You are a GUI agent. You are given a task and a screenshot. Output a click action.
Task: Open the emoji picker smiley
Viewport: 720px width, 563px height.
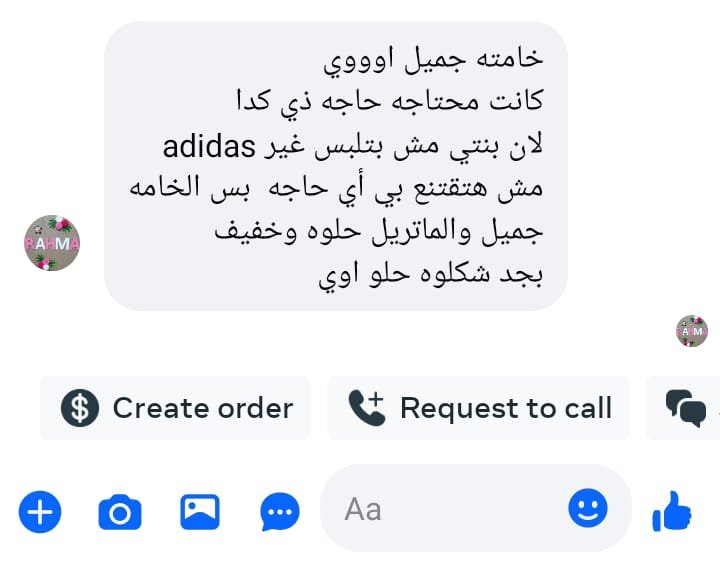pyautogui.click(x=587, y=509)
